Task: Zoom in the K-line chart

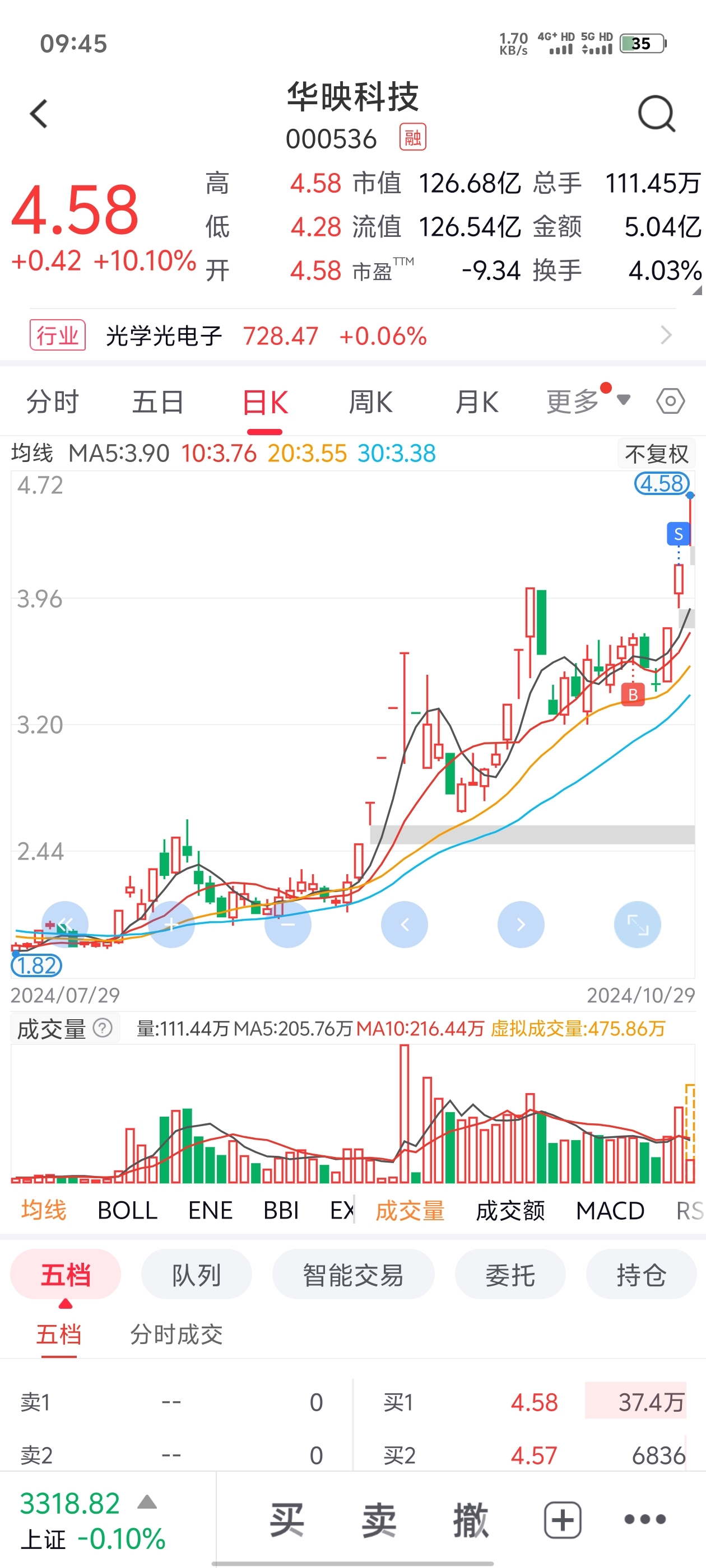Action: [171, 924]
